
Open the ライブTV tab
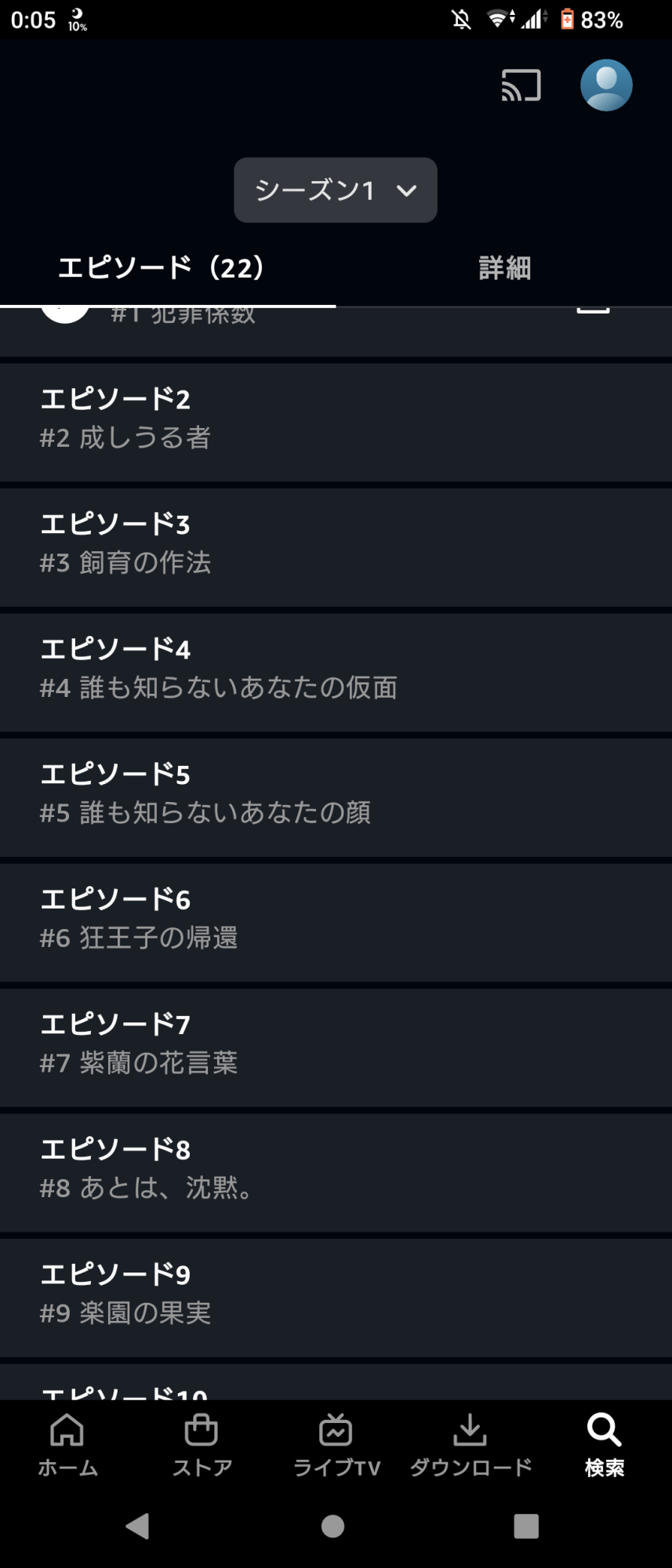(x=336, y=1445)
